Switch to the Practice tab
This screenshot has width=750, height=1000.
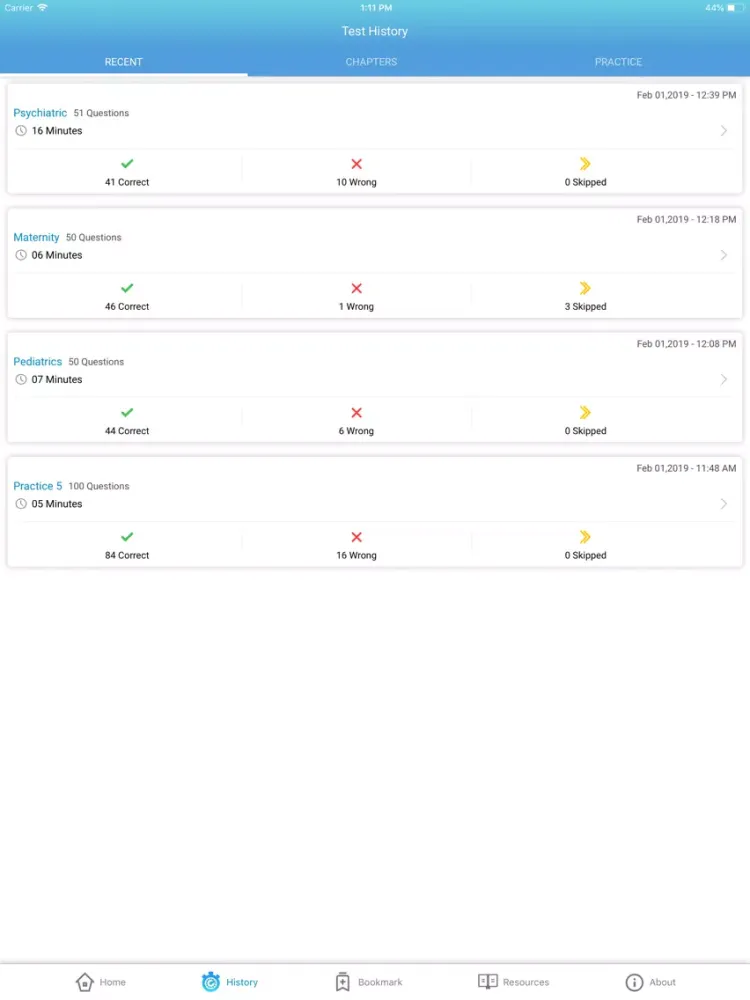tap(618, 62)
